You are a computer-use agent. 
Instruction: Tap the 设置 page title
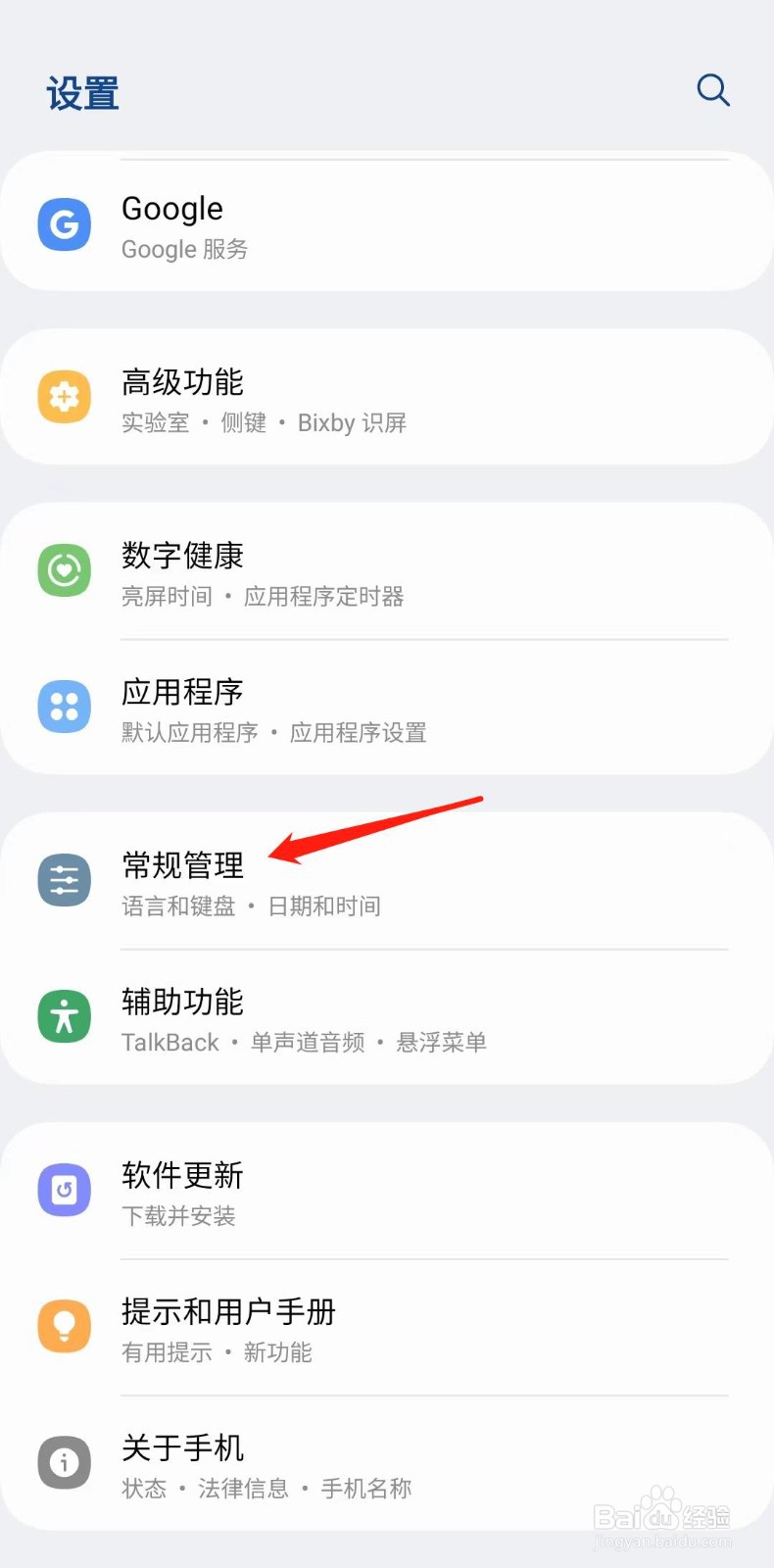pos(82,91)
